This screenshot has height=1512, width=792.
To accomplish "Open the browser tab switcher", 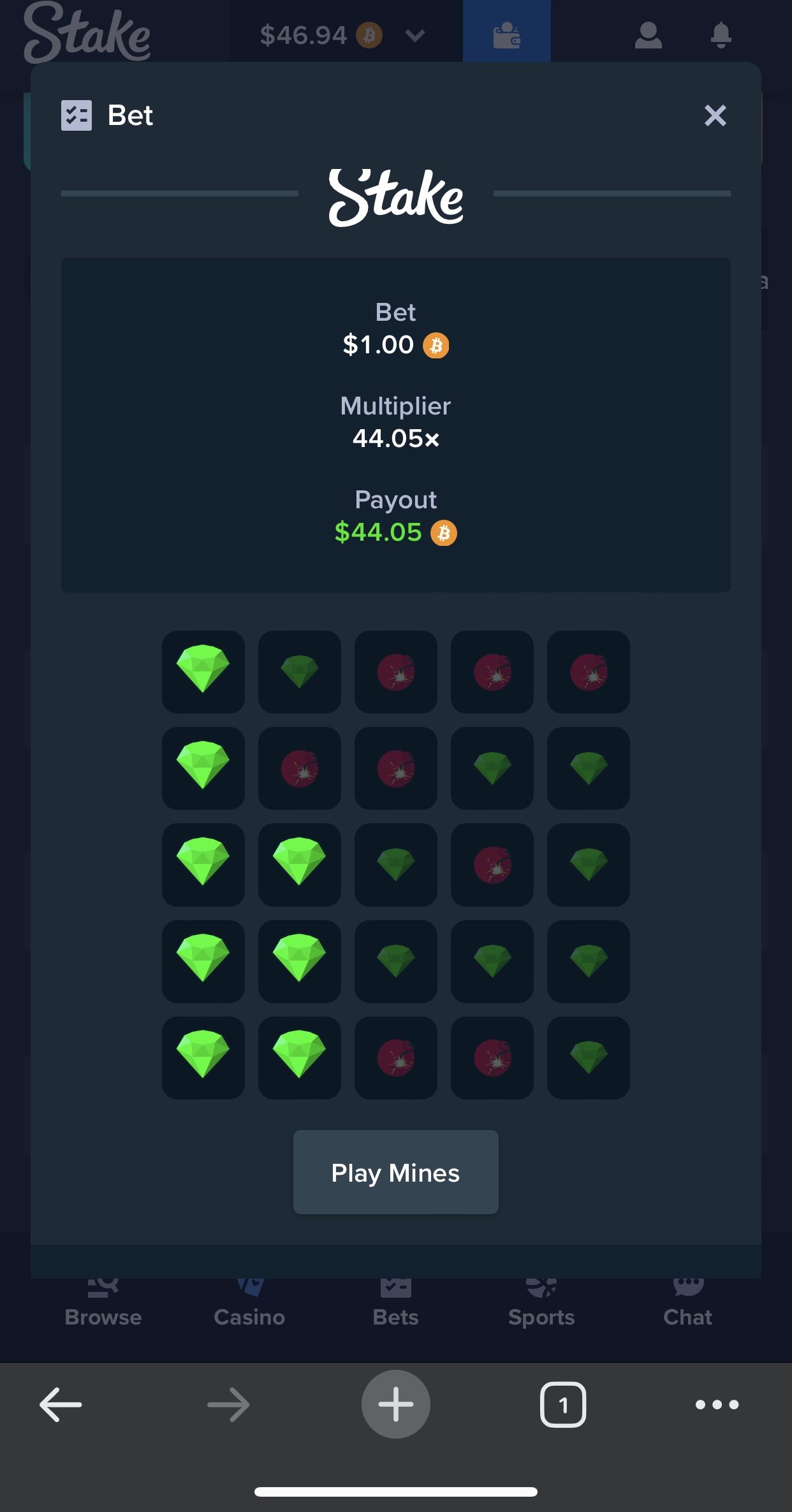I will coord(563,1404).
